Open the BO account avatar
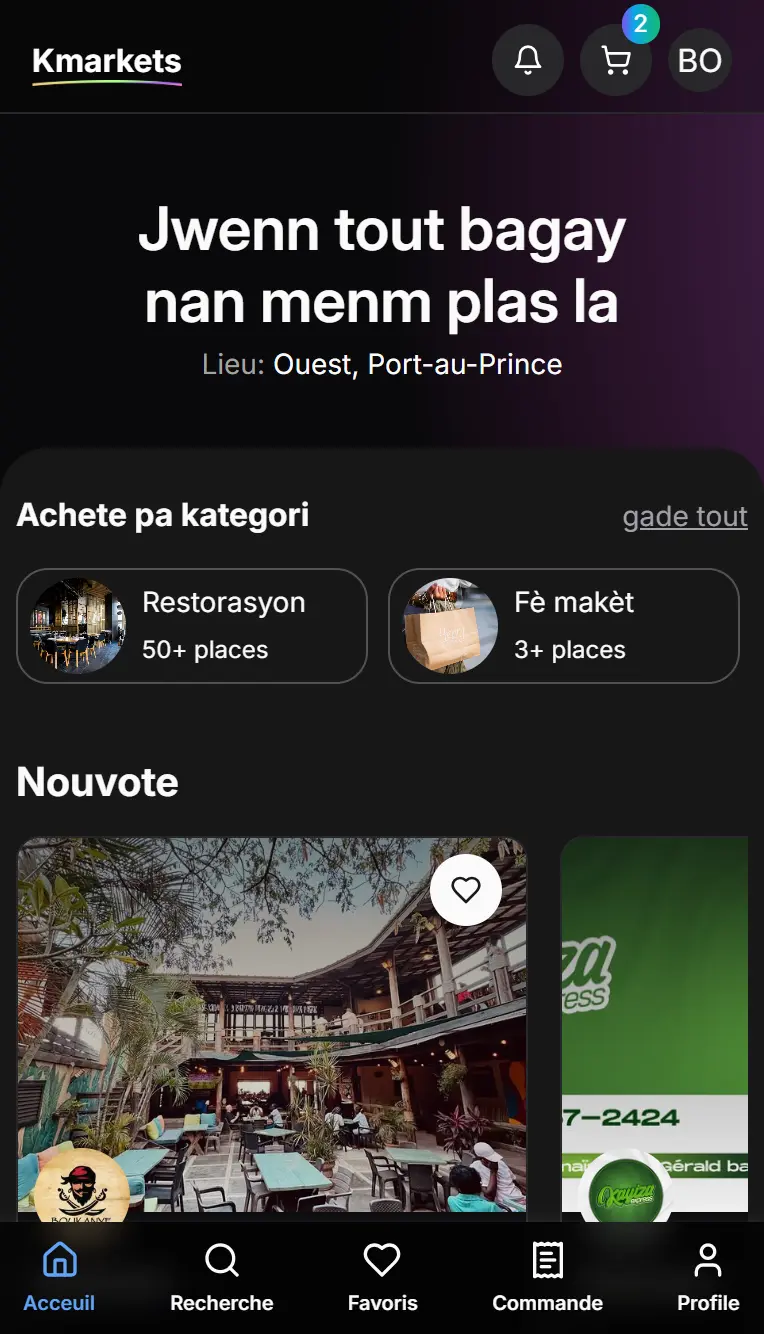Viewport: 764px width, 1334px height. (x=700, y=60)
